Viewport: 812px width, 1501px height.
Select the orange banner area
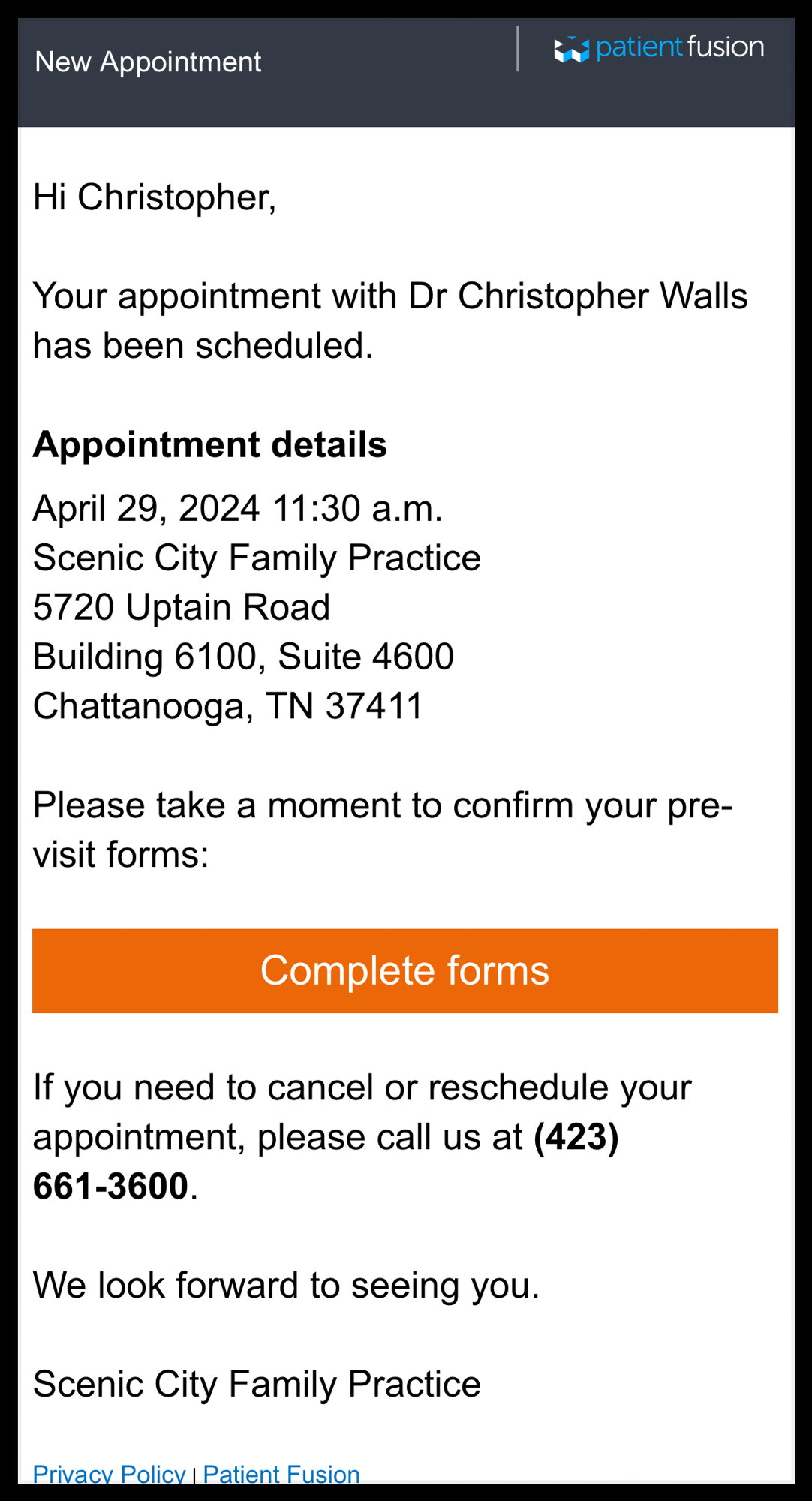(x=405, y=970)
